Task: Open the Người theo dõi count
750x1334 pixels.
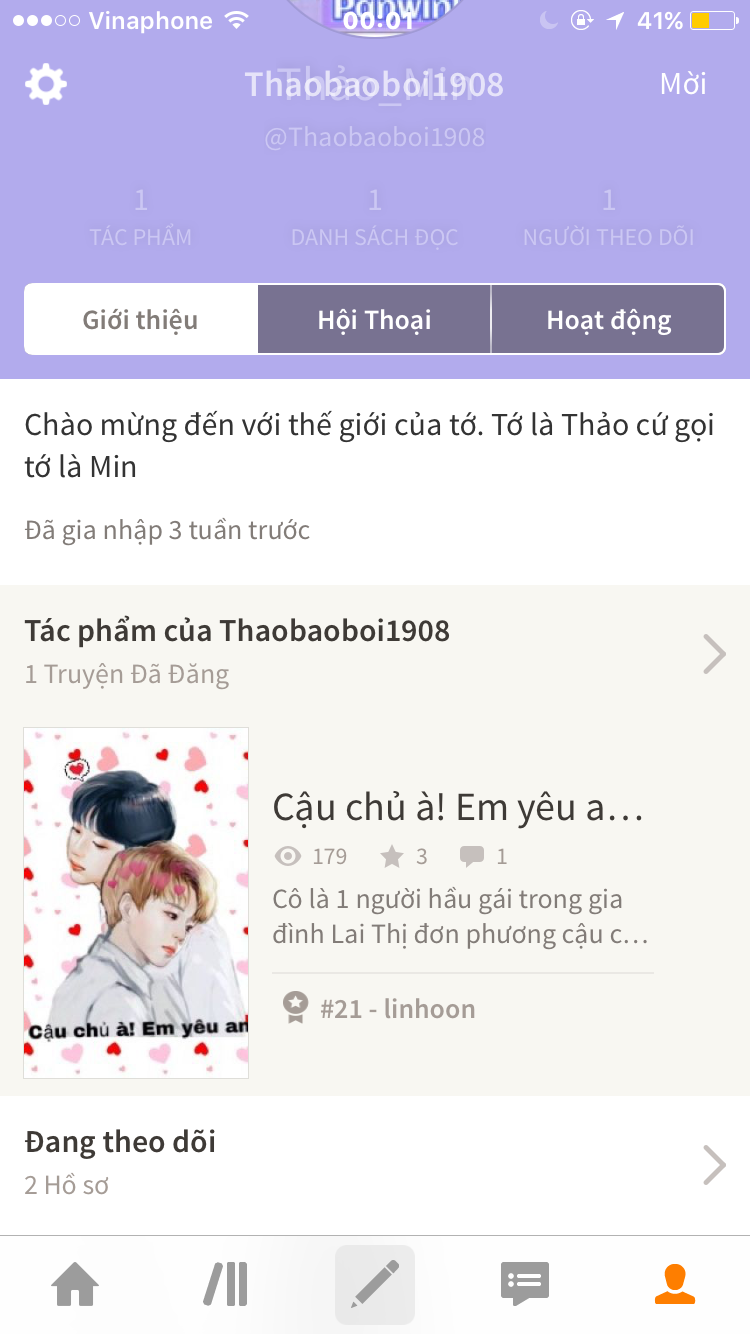Action: coord(608,217)
